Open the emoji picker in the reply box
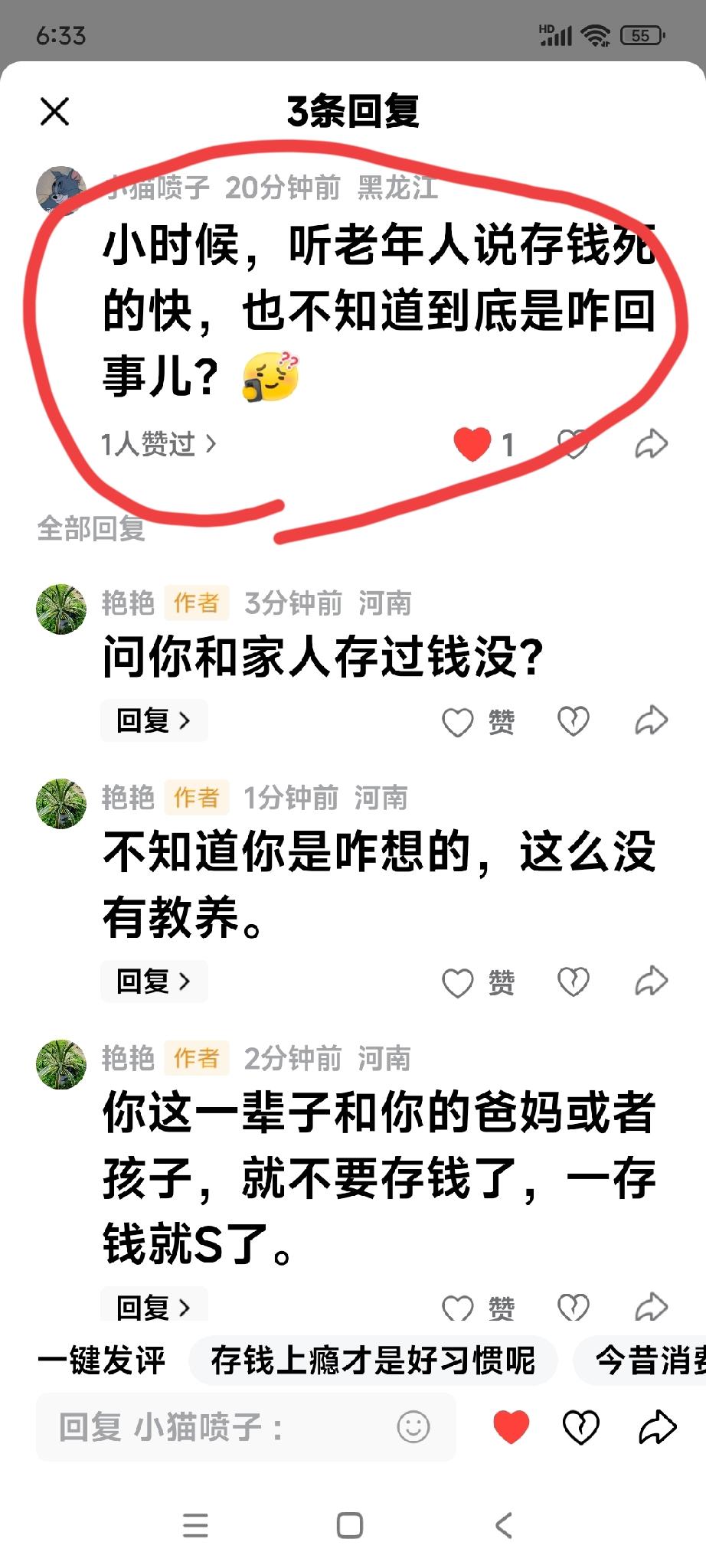 (x=412, y=1427)
